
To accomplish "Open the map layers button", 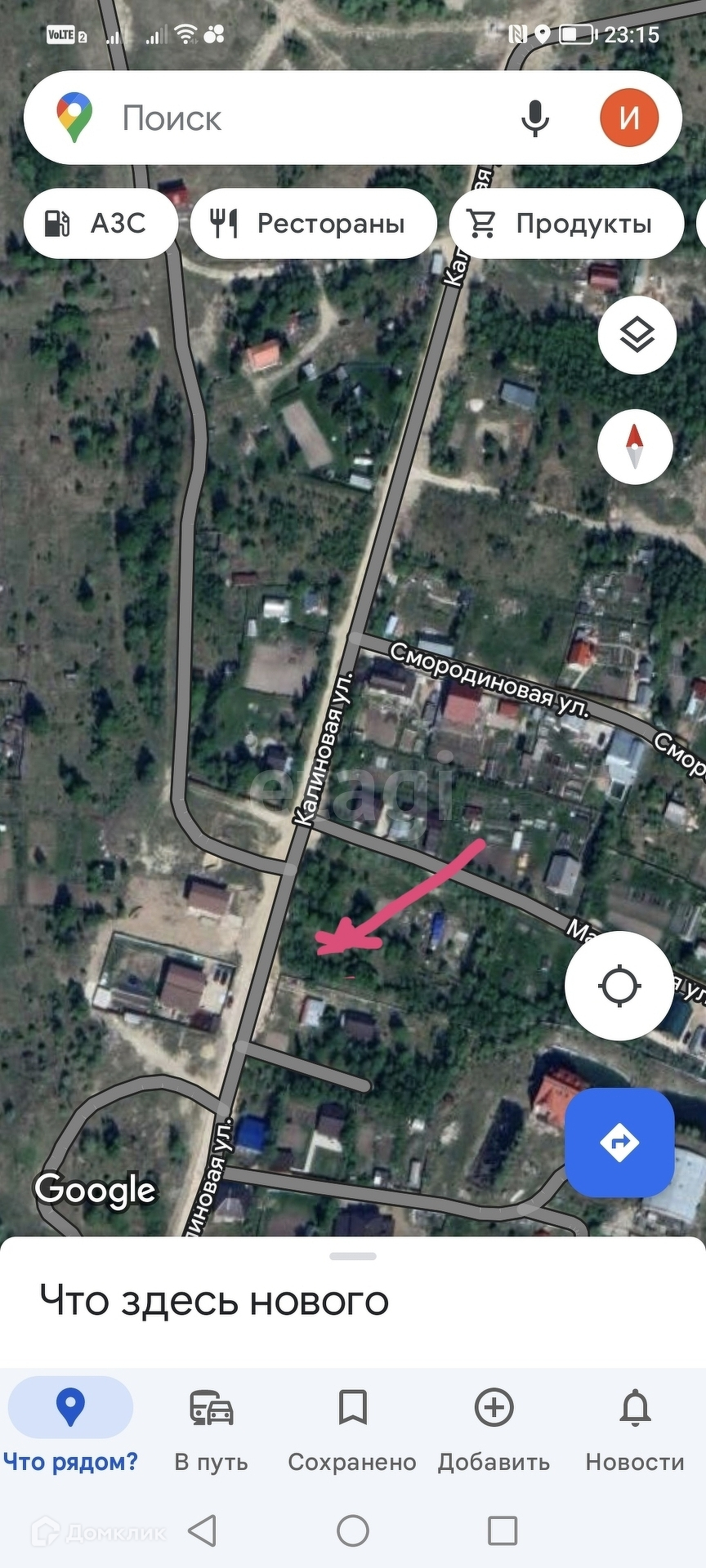I will [x=637, y=335].
